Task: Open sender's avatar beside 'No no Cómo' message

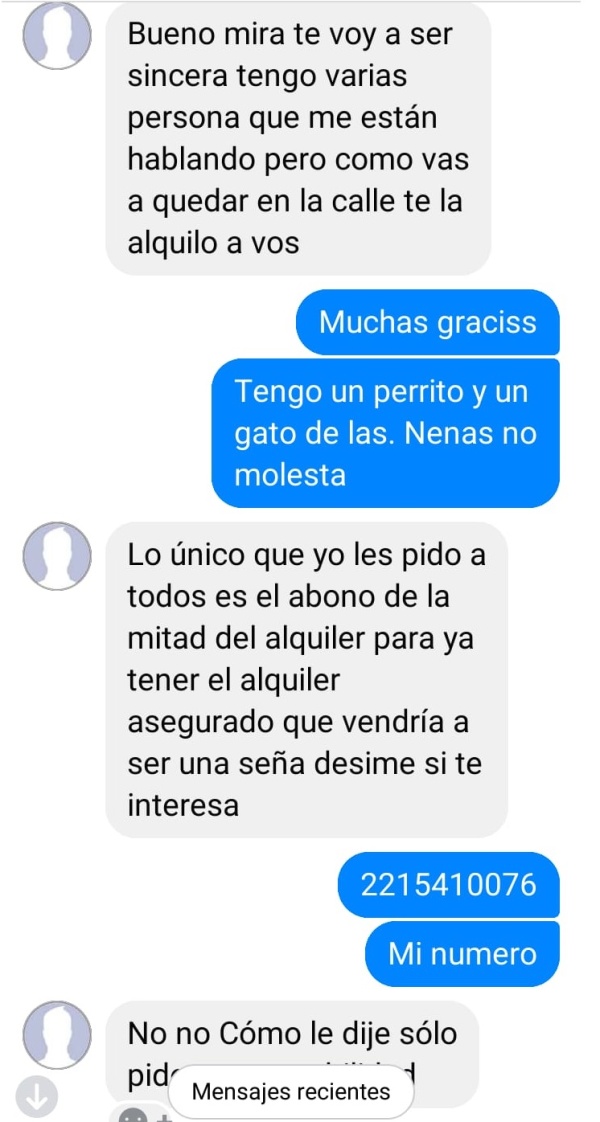Action: (x=57, y=1028)
